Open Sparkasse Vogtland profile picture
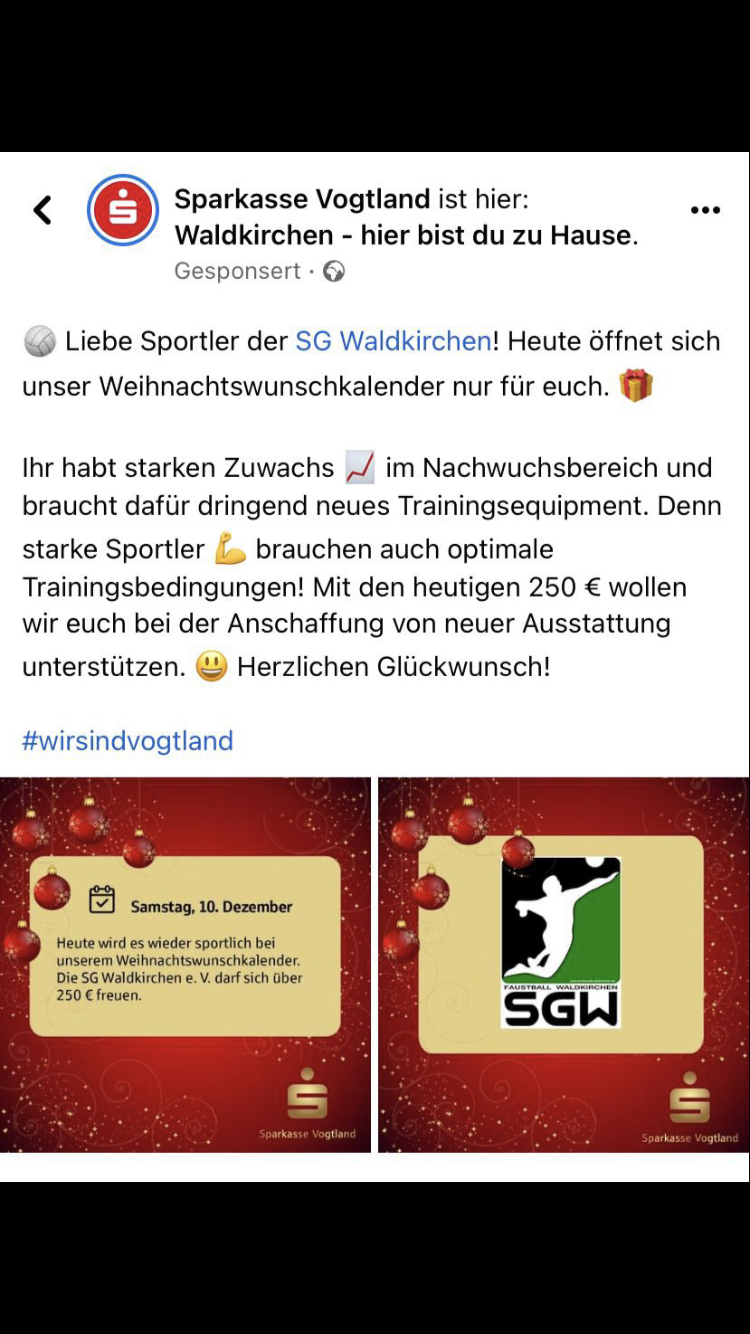The height and width of the screenshot is (1334, 750). pos(123,210)
